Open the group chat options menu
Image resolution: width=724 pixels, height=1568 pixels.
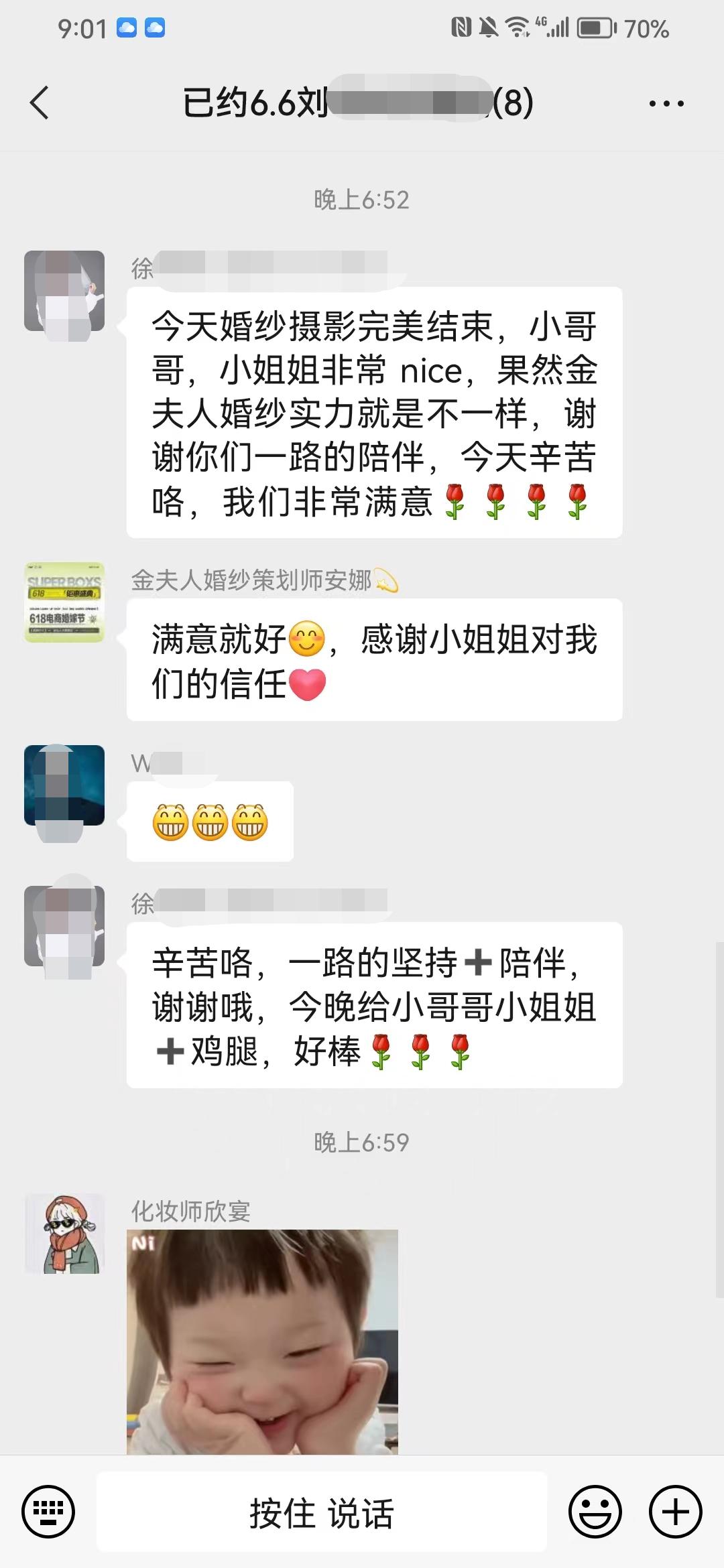pyautogui.click(x=666, y=103)
